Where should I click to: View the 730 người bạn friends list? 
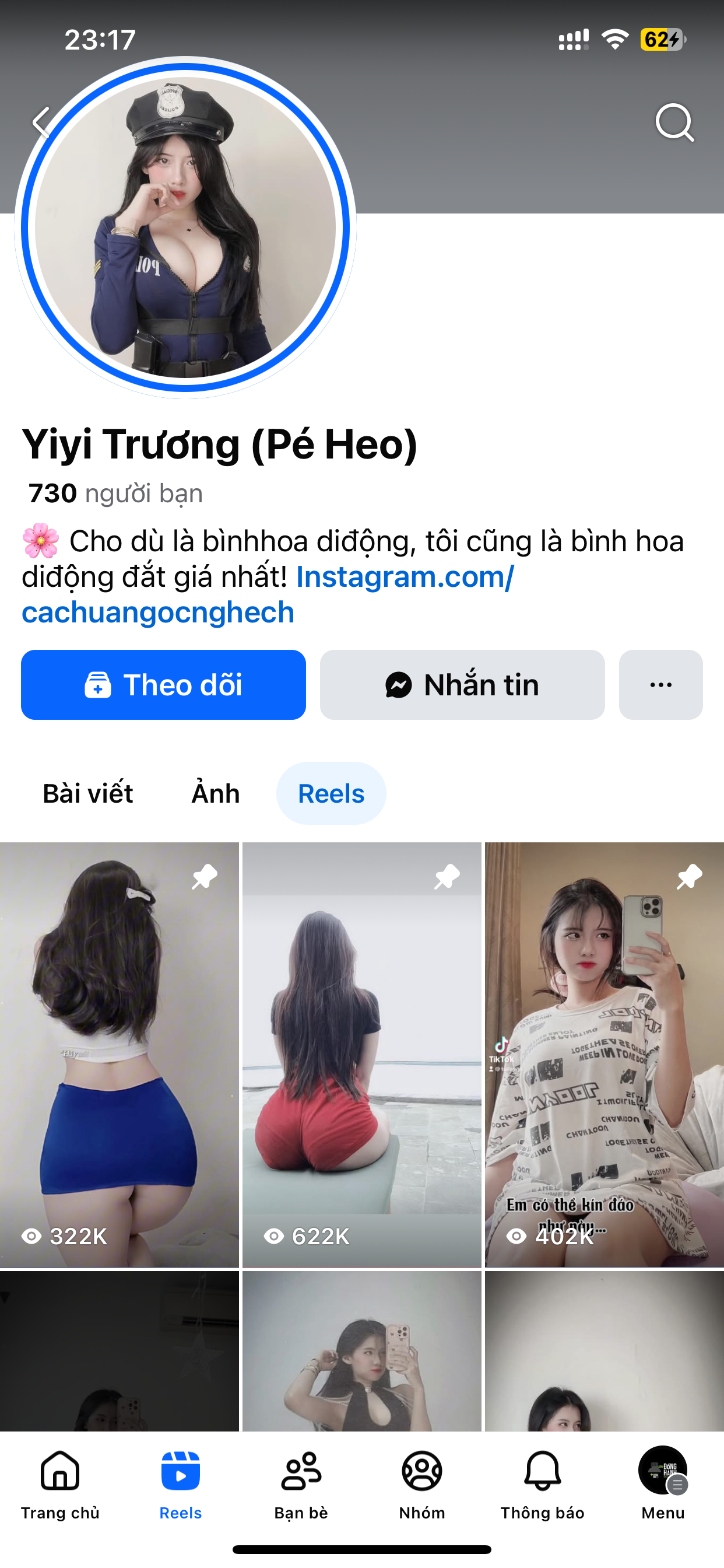[x=115, y=493]
